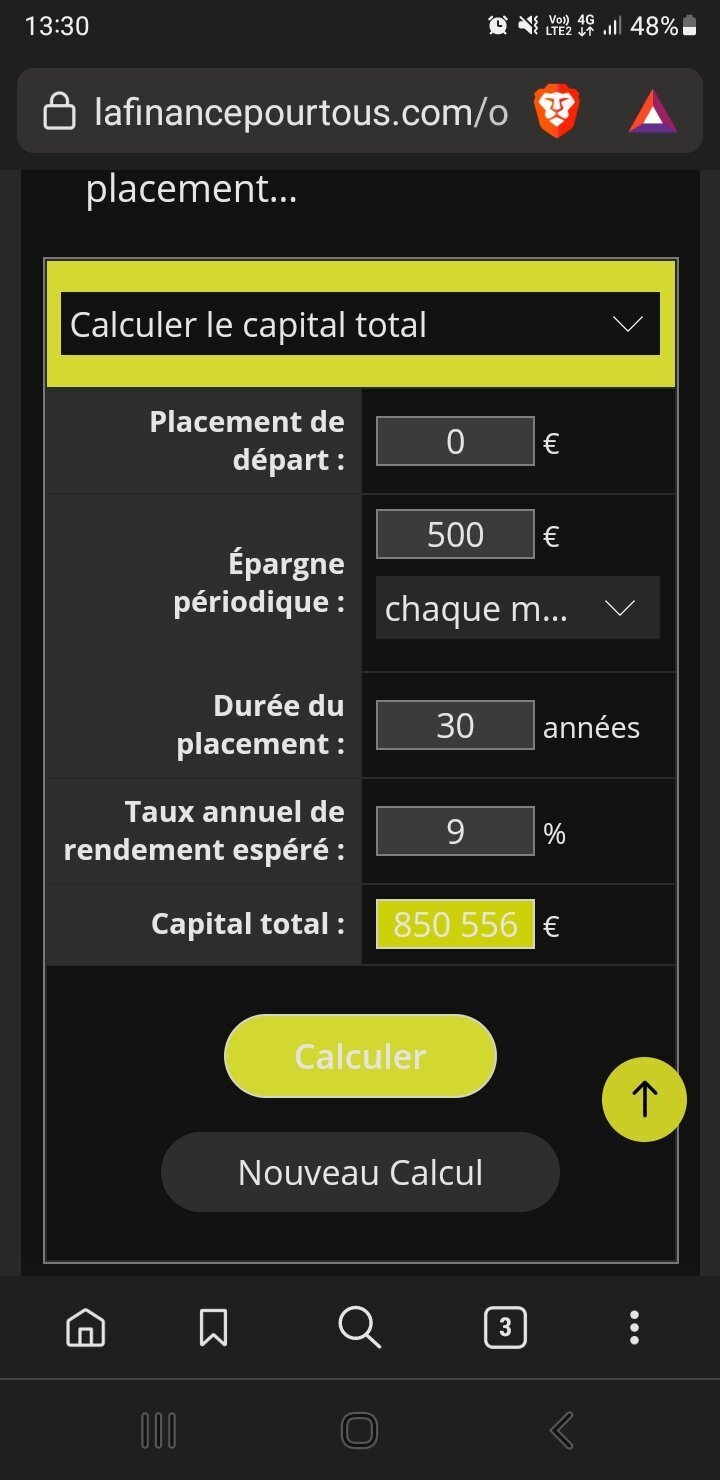Viewport: 720px width, 1480px height.
Task: Tap the system home button
Action: coord(360,1430)
